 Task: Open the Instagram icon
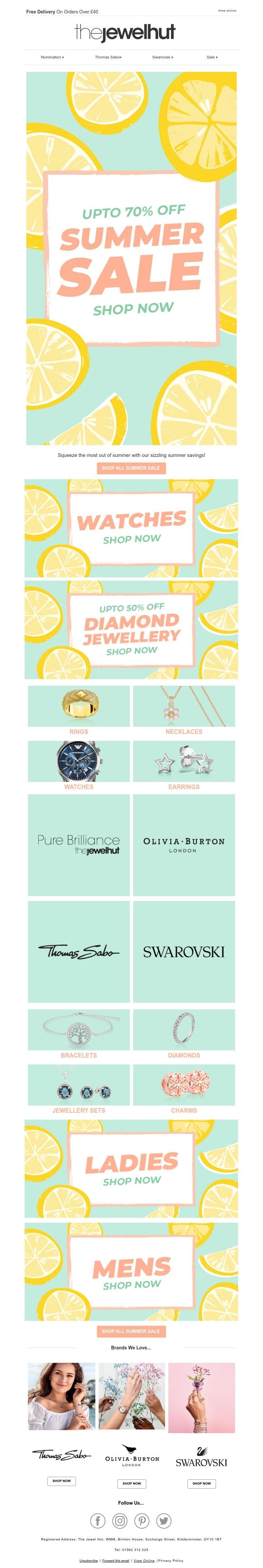tap(120, 1520)
